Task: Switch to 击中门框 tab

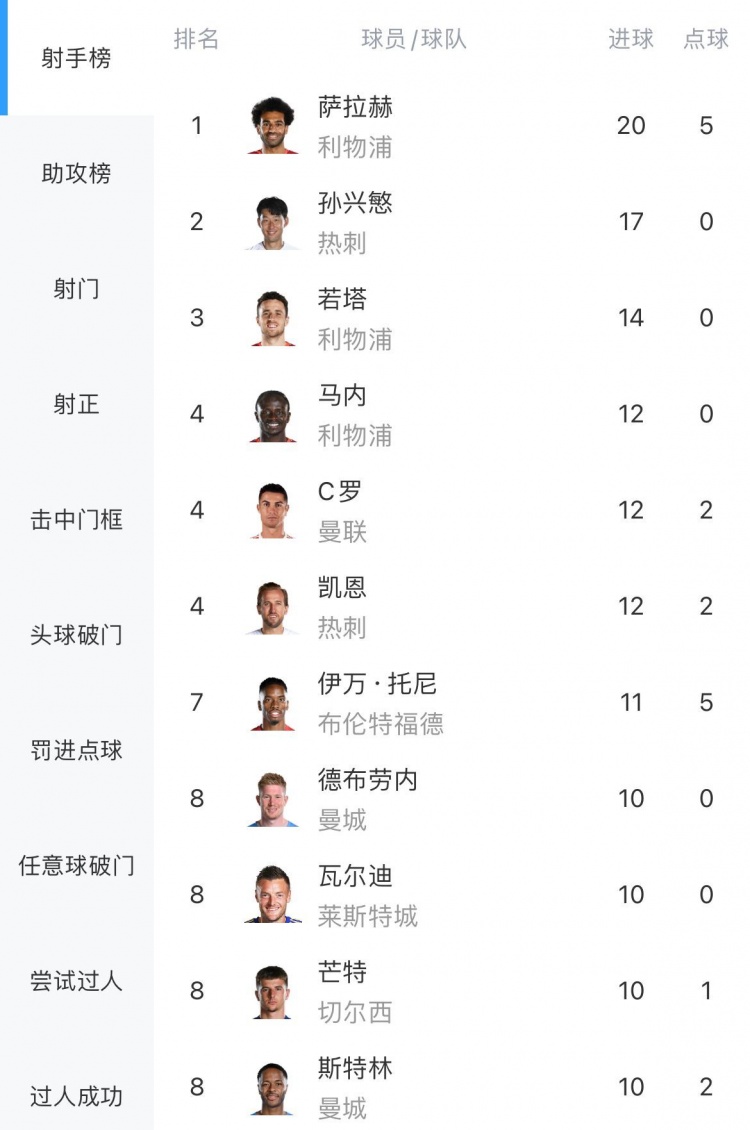Action: pyautogui.click(x=76, y=520)
